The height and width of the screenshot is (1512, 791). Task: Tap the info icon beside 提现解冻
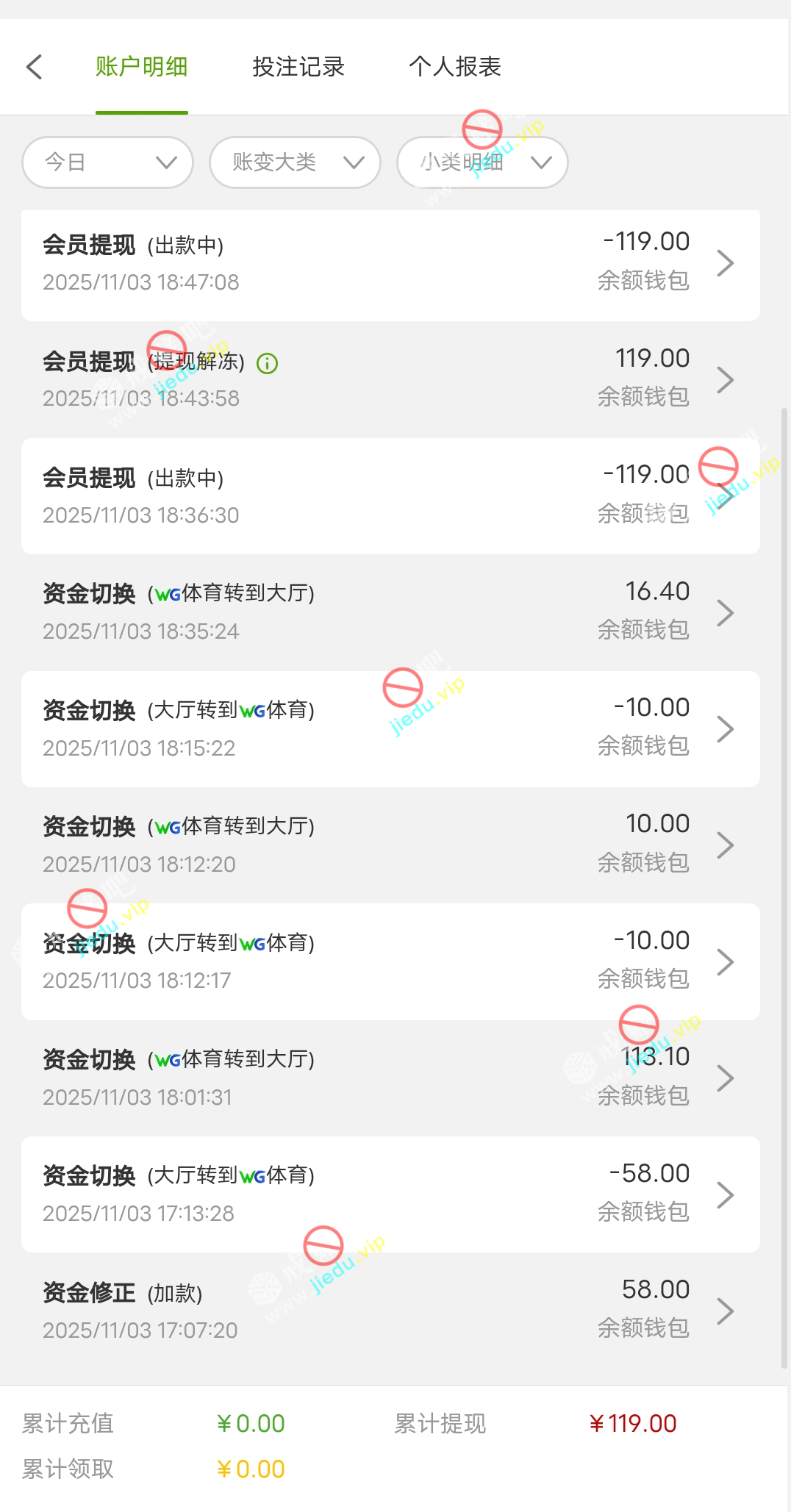[267, 363]
